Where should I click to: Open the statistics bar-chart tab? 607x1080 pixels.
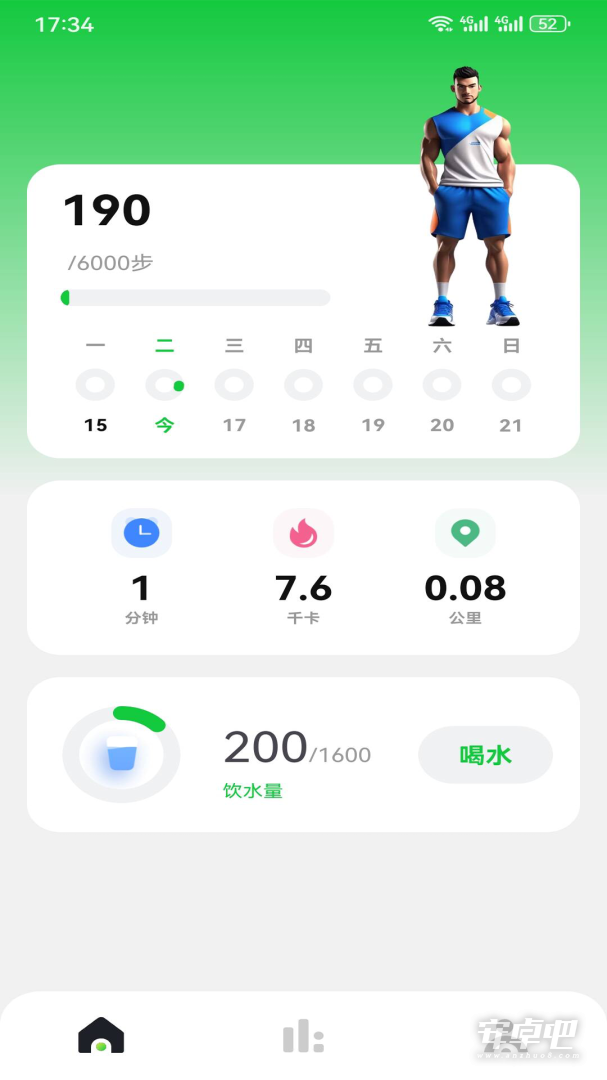click(303, 1038)
